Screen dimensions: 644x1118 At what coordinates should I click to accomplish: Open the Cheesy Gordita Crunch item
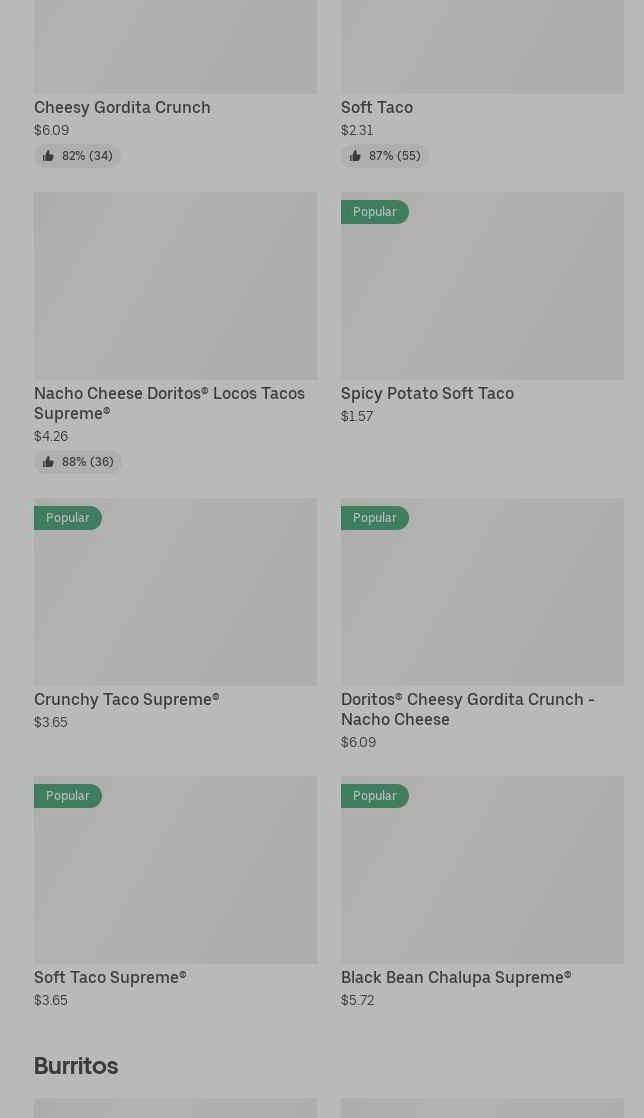point(122,107)
